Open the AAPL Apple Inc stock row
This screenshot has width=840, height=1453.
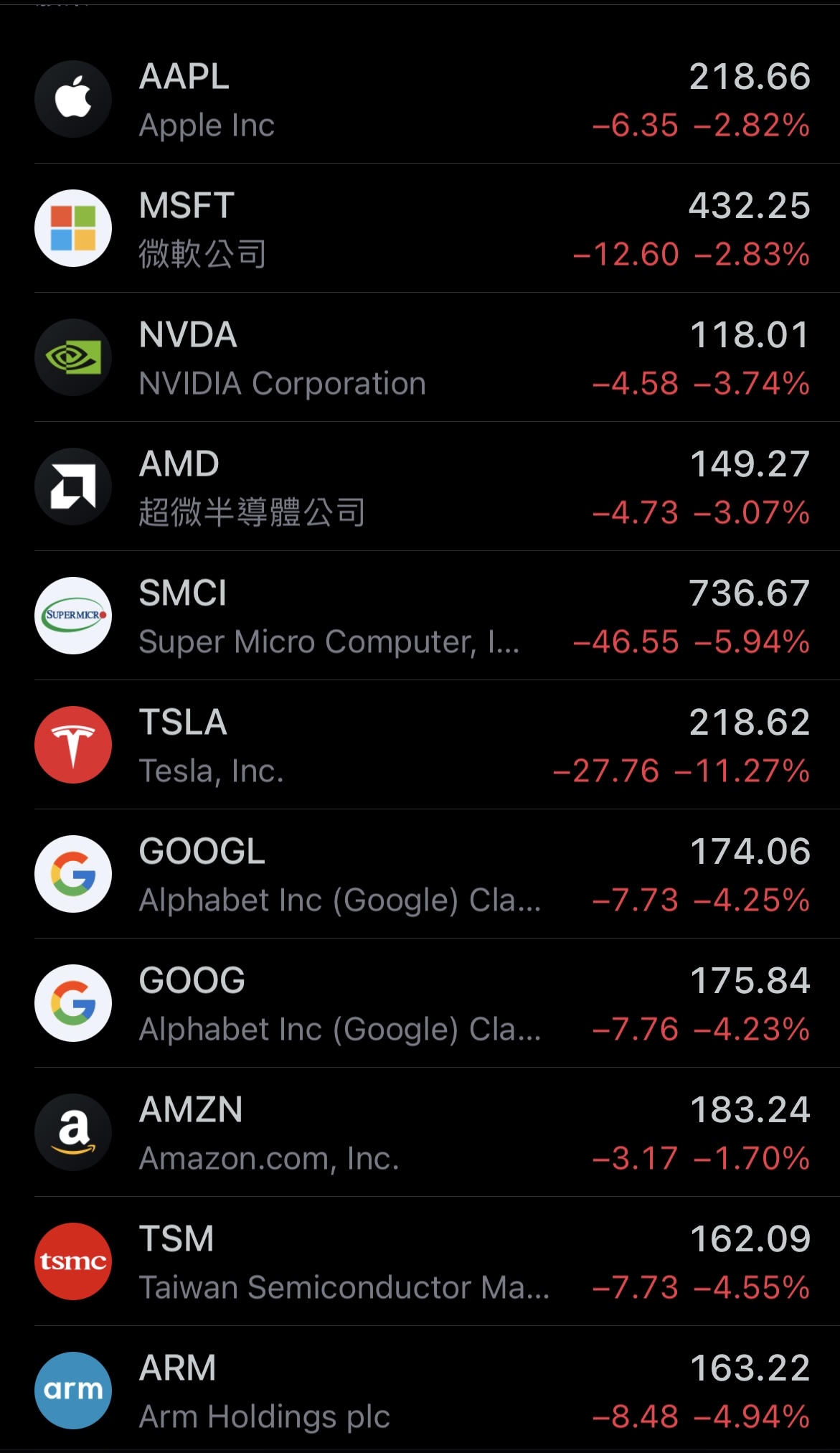pos(420,100)
